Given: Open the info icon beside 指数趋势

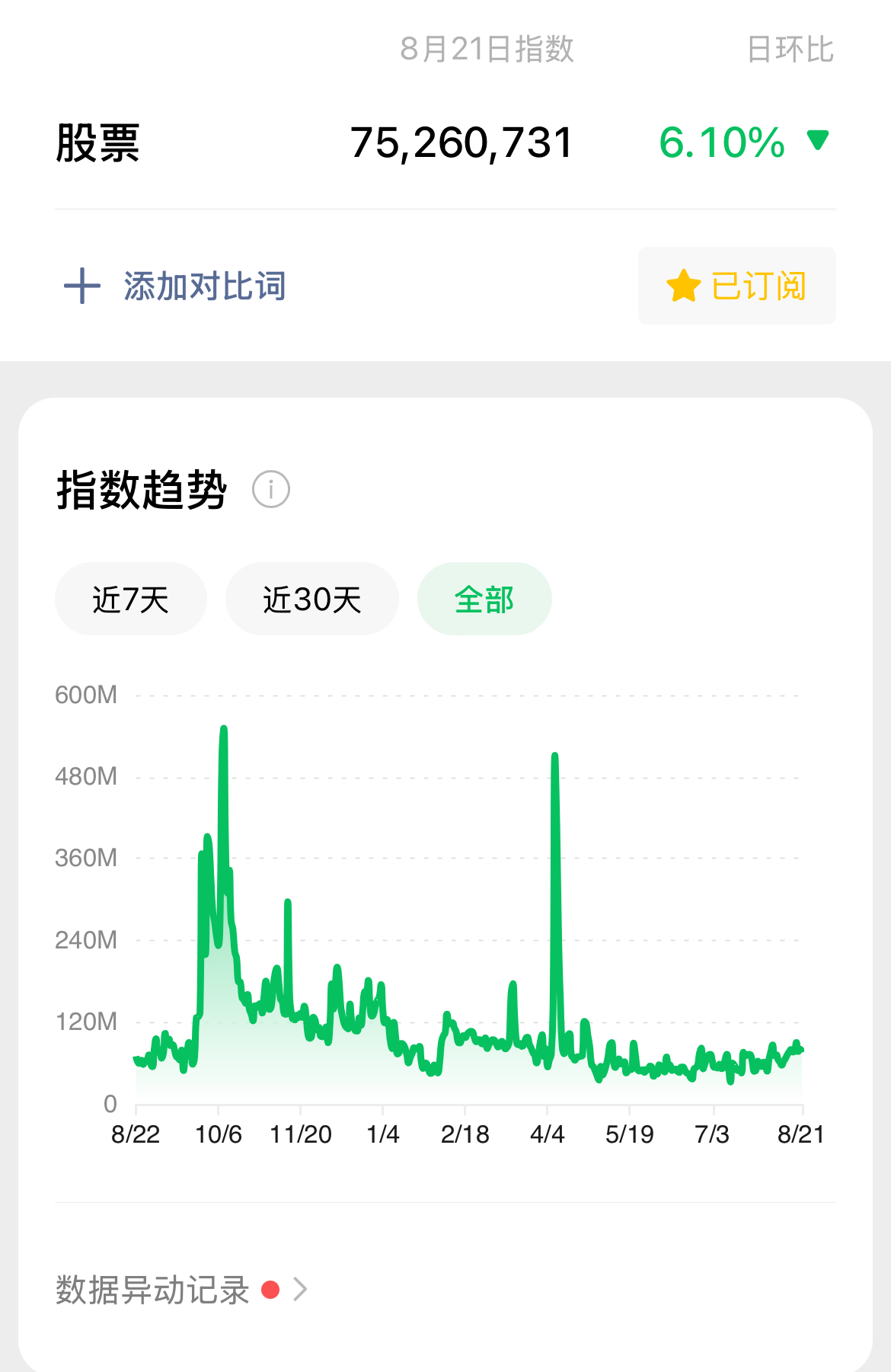Looking at the screenshot, I should click(x=271, y=489).
